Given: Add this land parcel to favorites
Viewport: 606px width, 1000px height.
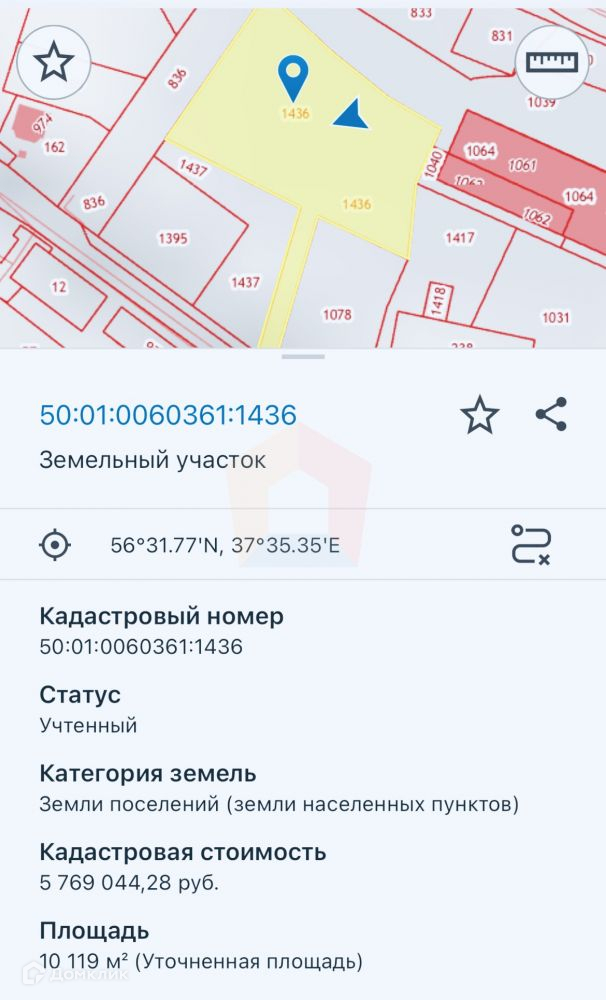Looking at the screenshot, I should (480, 415).
